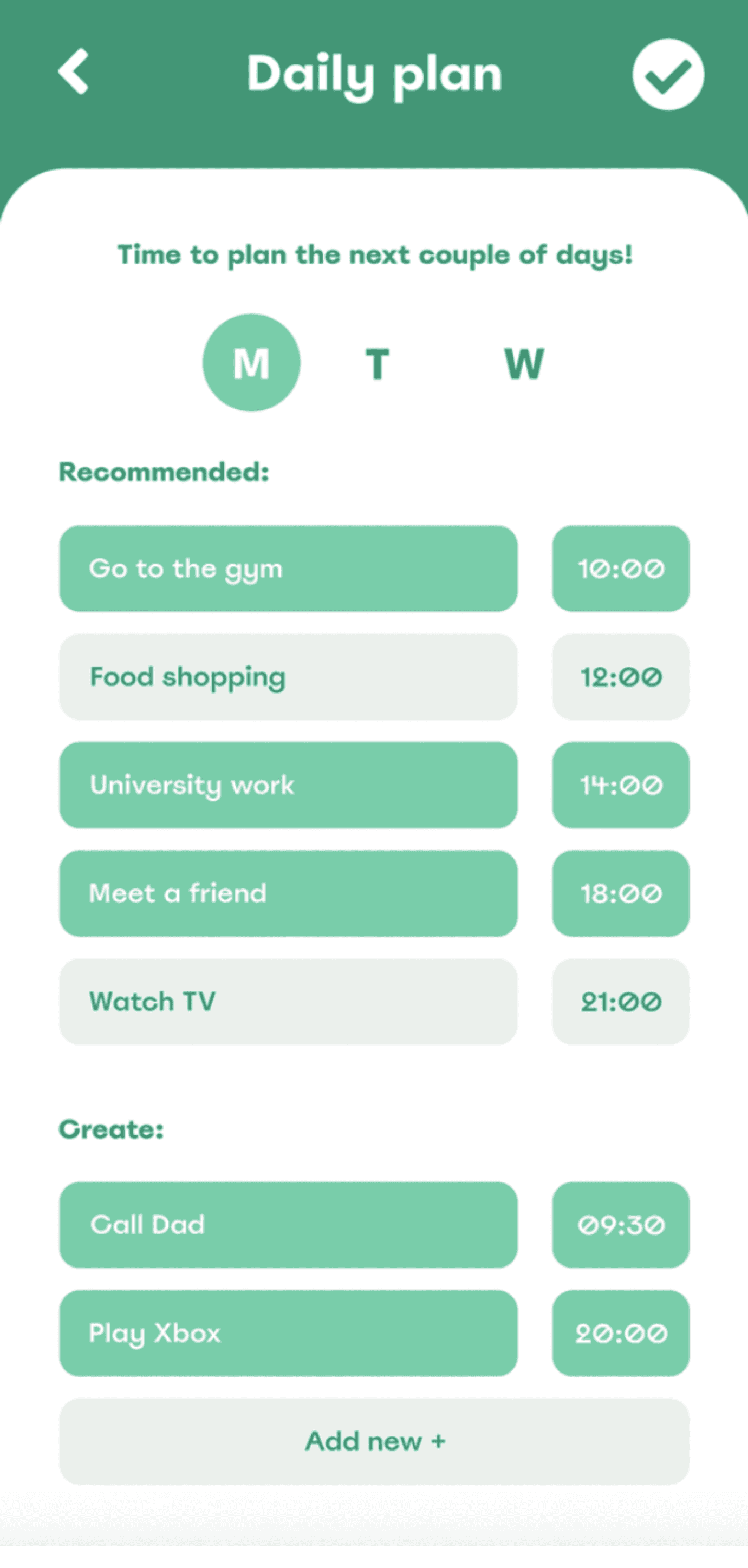
Task: Edit the 14:00 University work time
Action: pyautogui.click(x=620, y=785)
